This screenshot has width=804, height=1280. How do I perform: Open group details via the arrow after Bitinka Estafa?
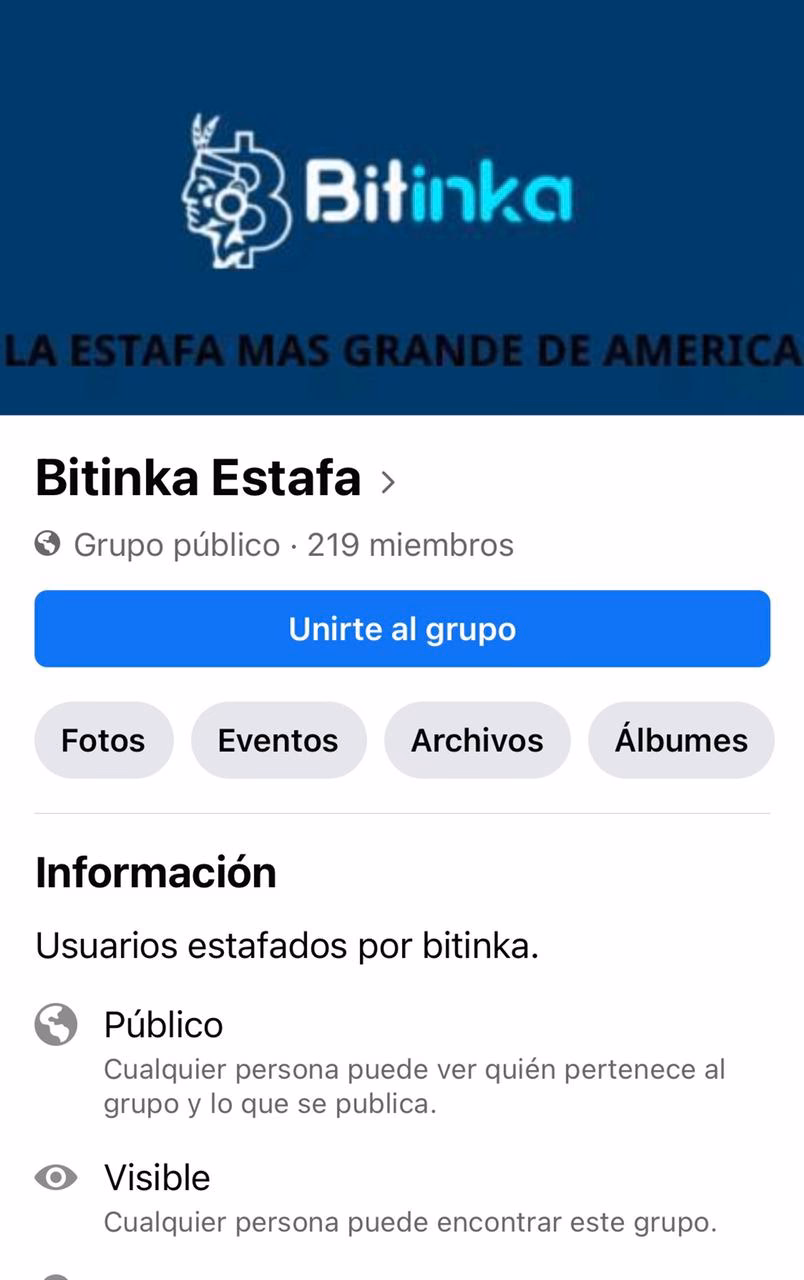coord(389,481)
